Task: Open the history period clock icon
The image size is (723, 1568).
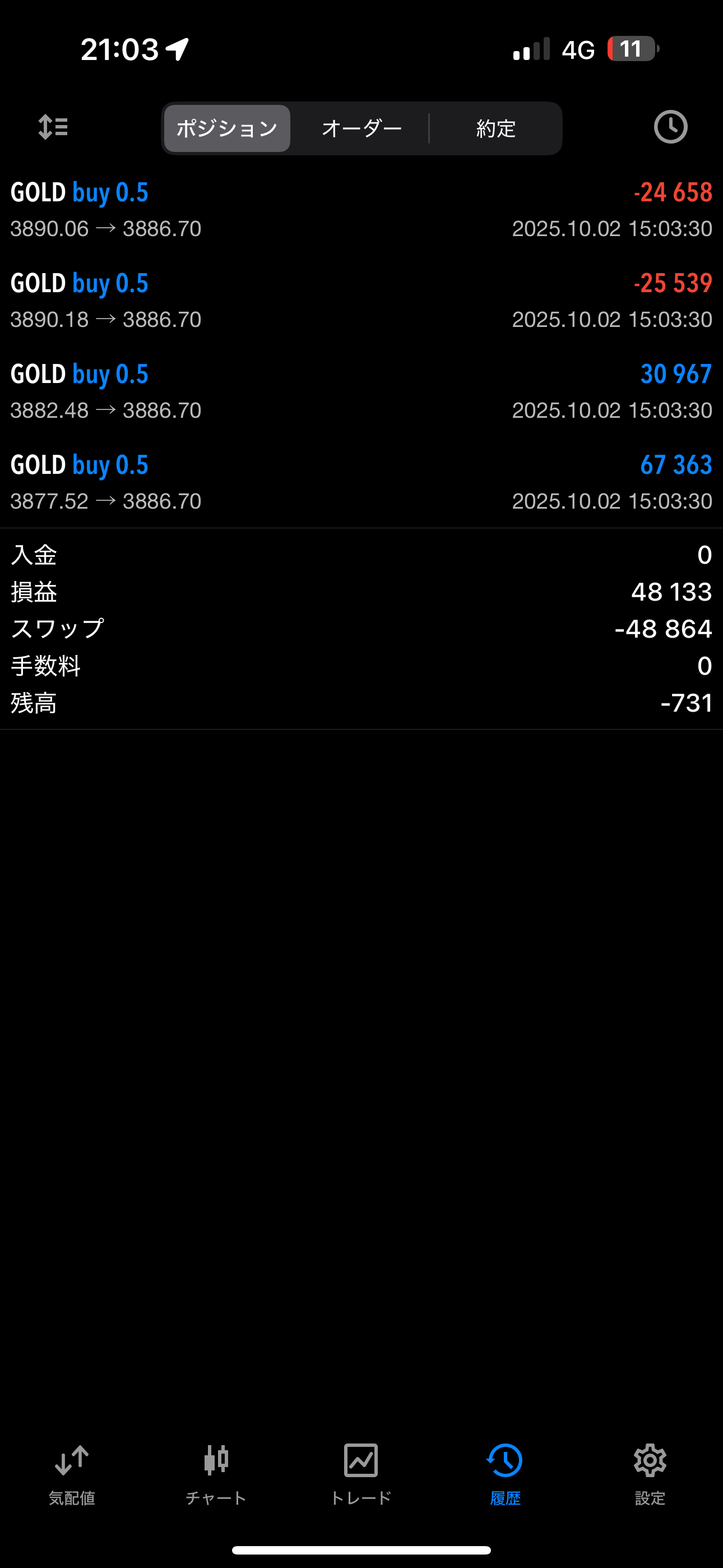Action: click(670, 127)
